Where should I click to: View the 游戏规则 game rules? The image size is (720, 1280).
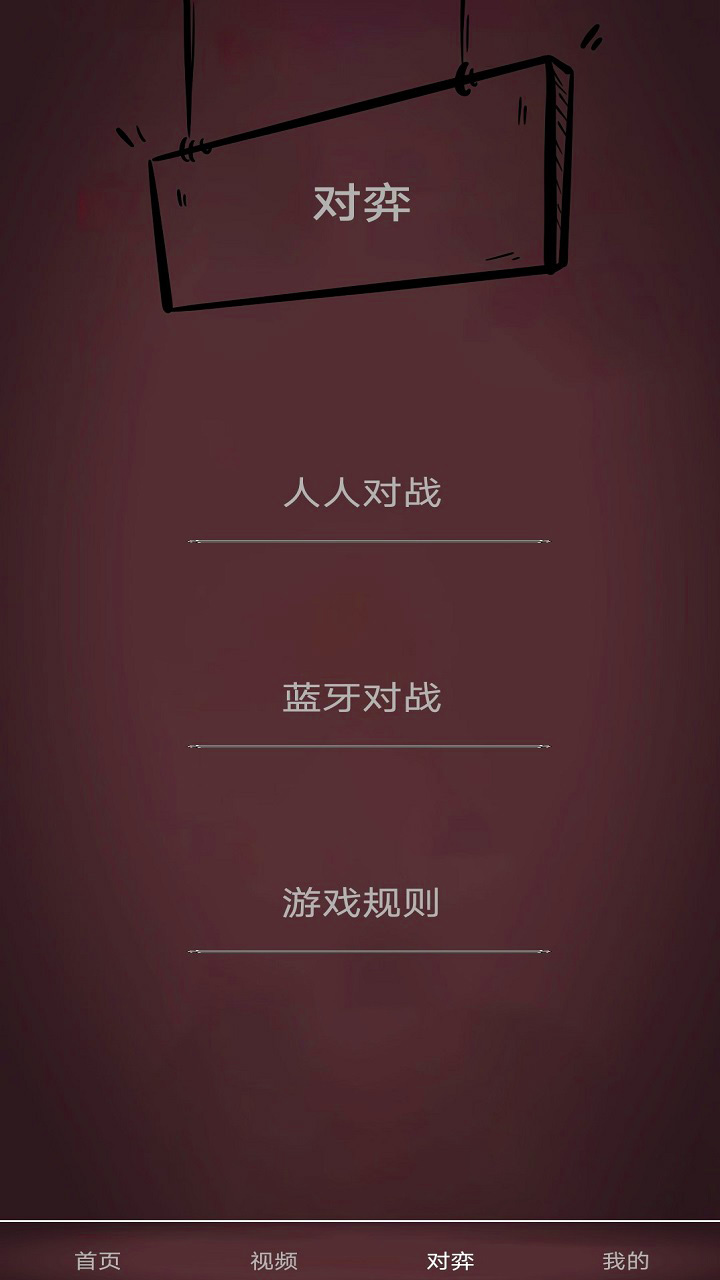(x=362, y=903)
